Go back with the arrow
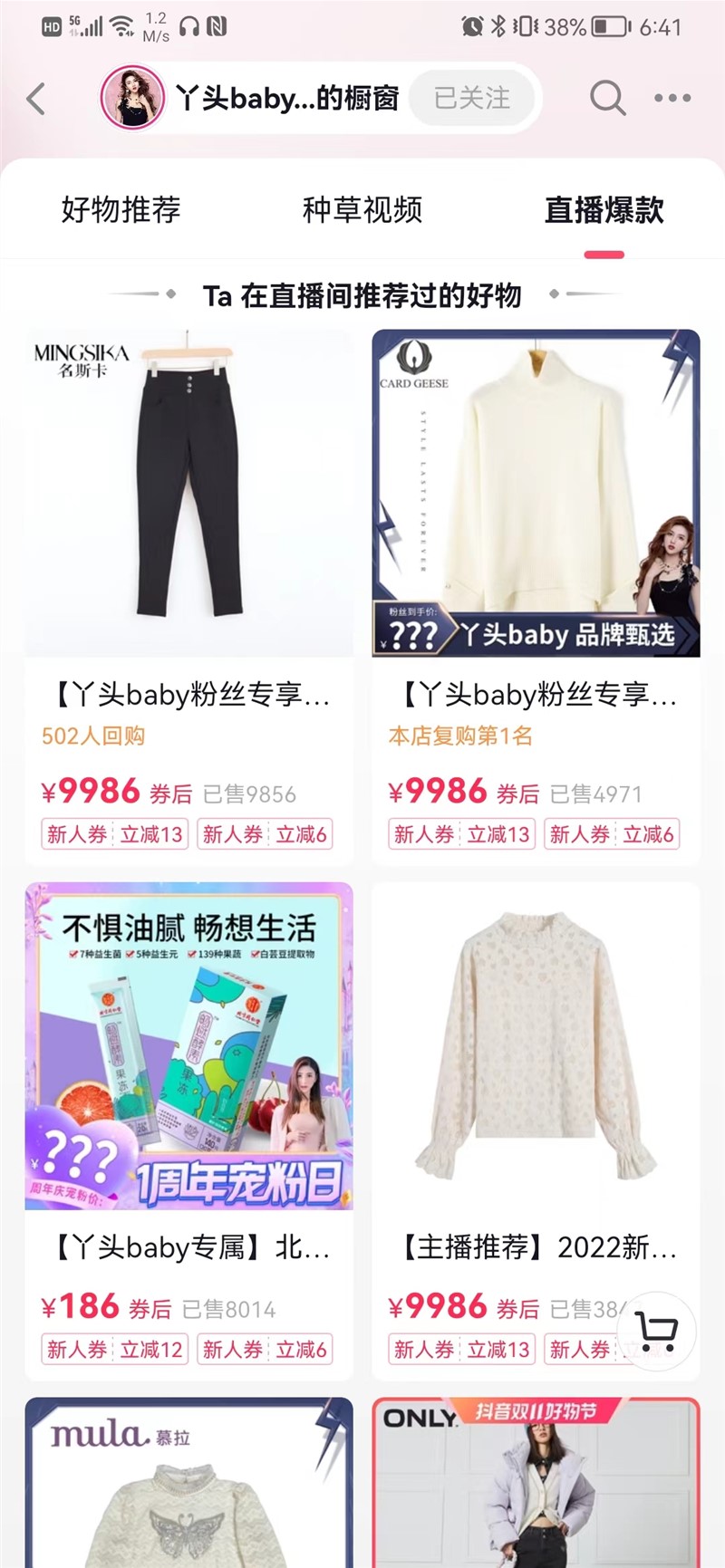The height and width of the screenshot is (1568, 725). 36,99
